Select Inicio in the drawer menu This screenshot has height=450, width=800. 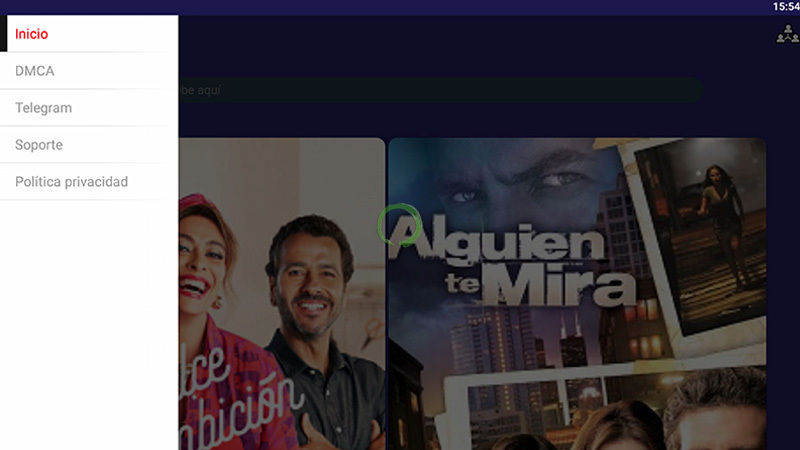click(x=88, y=34)
